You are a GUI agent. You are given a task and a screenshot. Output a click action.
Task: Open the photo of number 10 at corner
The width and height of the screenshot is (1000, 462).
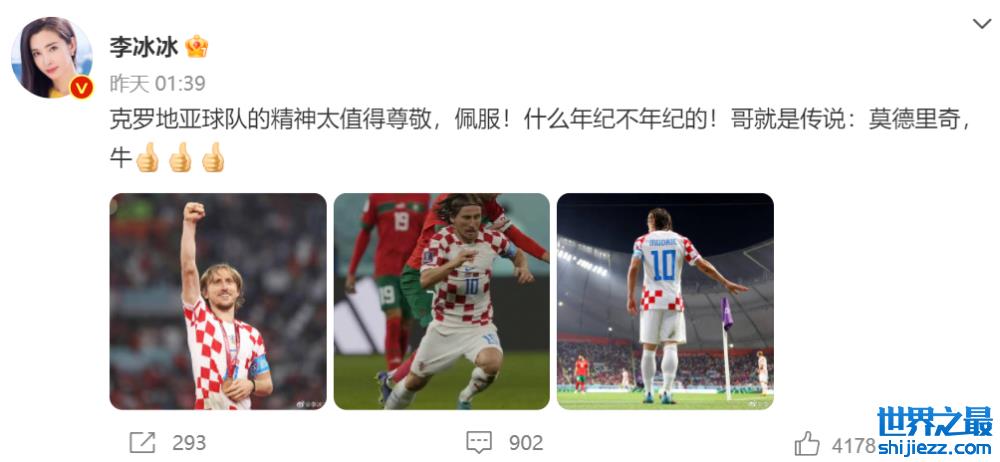[665, 301]
